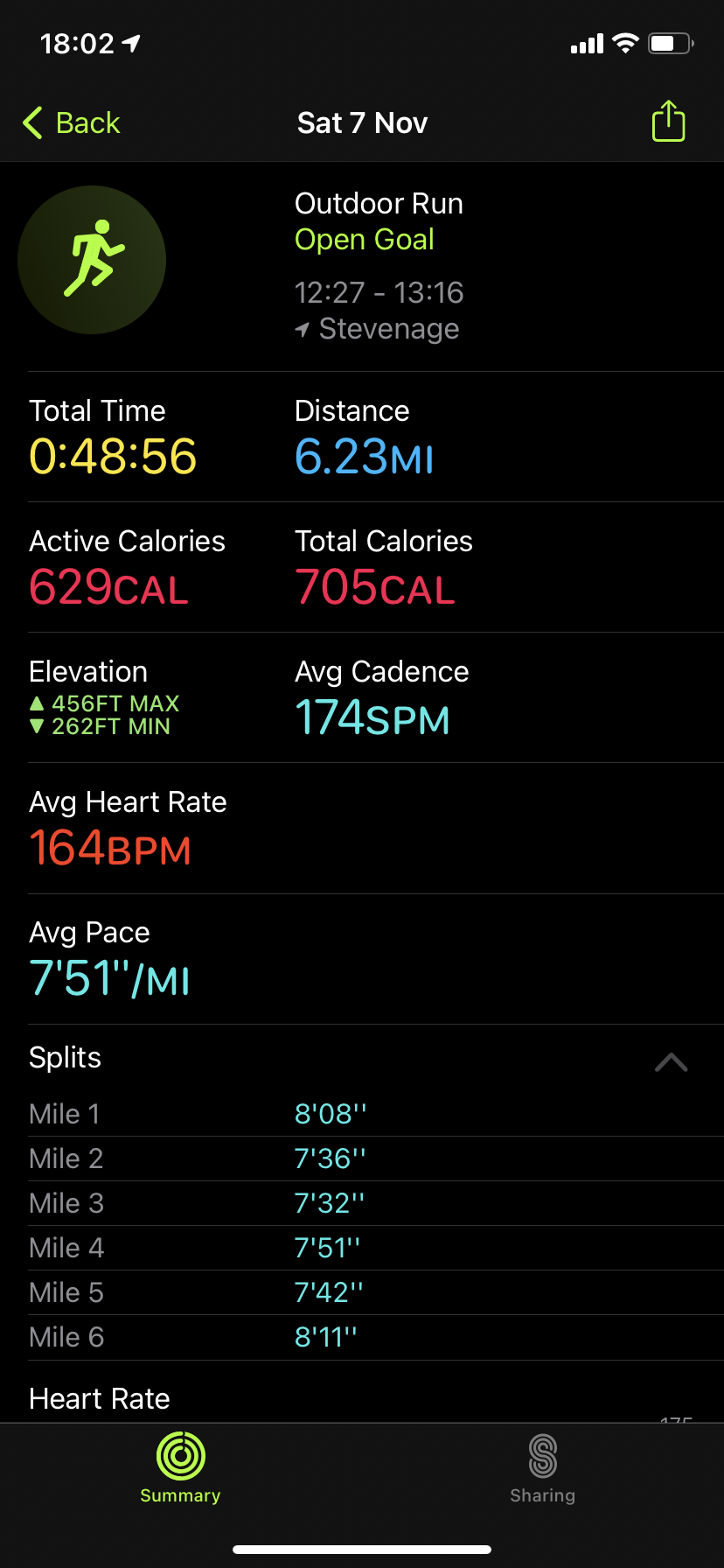Switch to the Sharing tab
Screen dimensions: 724x1568
[x=542, y=1469]
